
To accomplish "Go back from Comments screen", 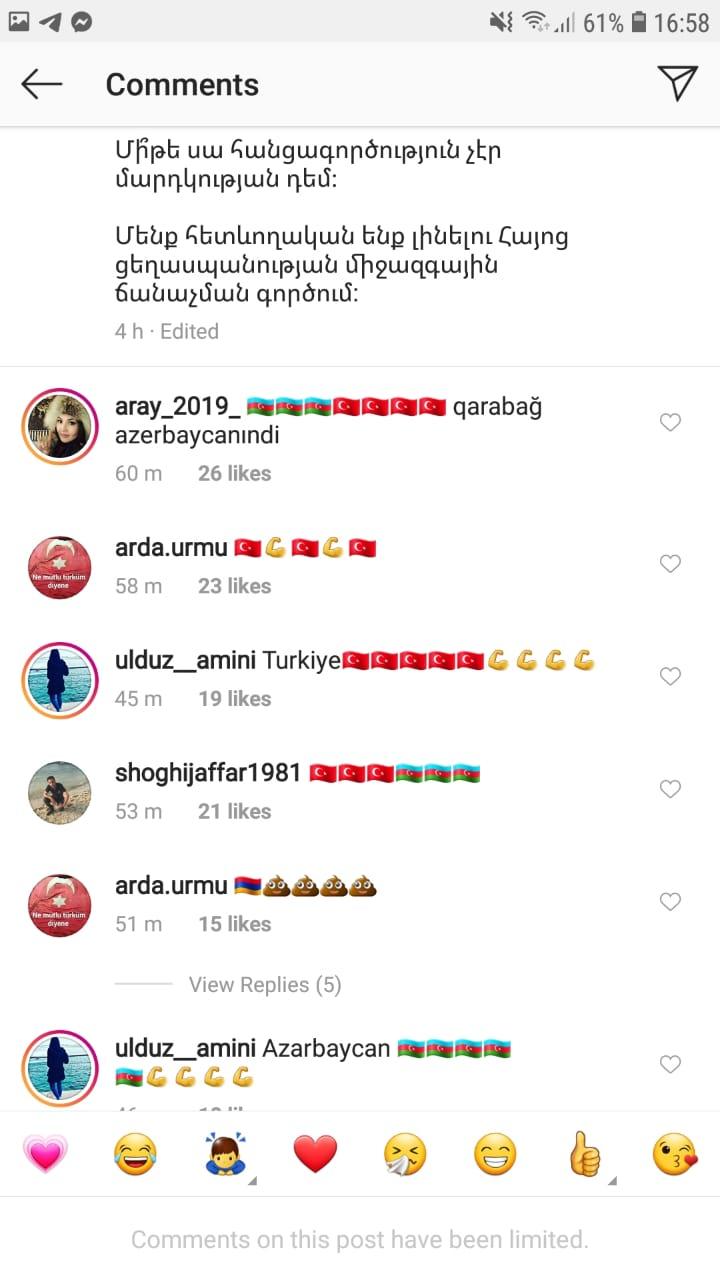I will pos(42,85).
